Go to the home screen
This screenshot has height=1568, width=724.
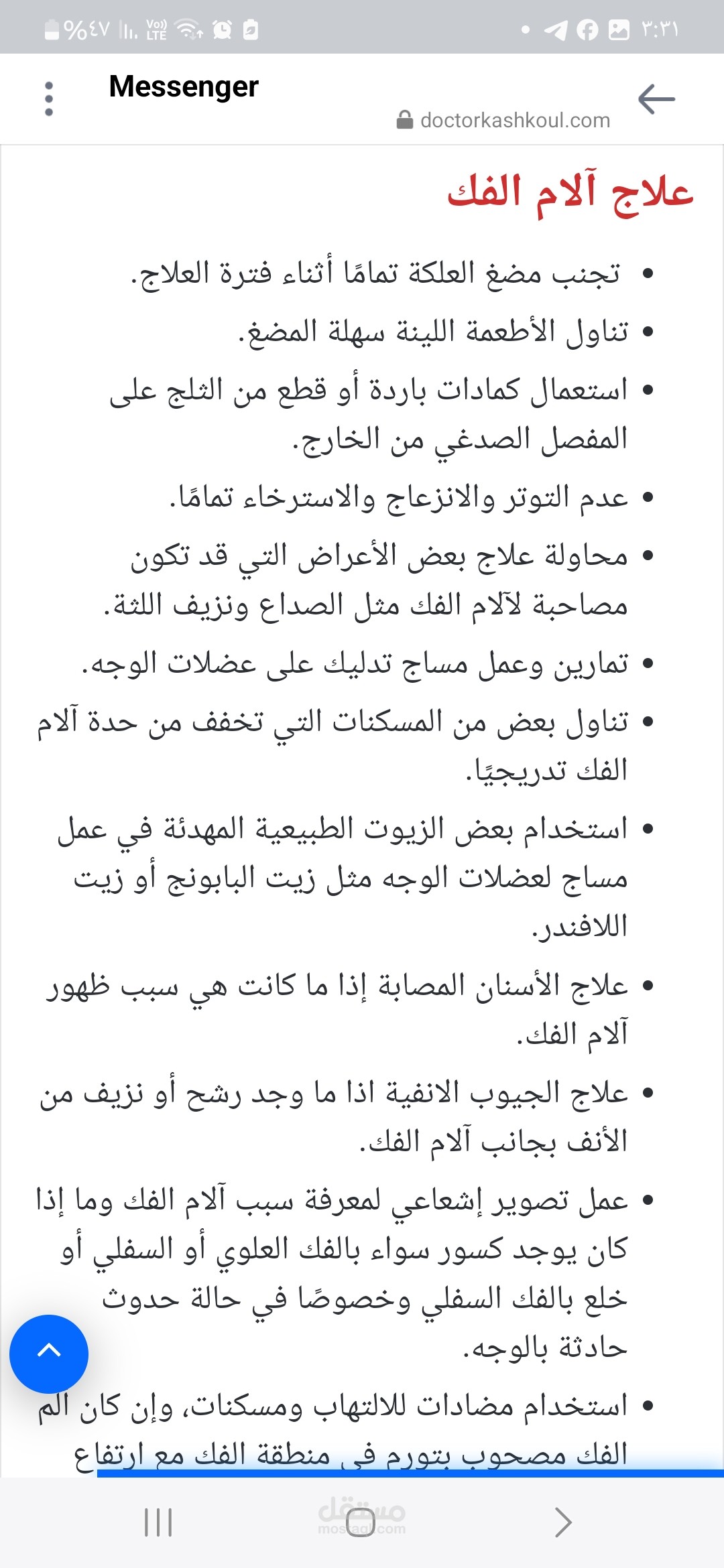pos(361,1522)
